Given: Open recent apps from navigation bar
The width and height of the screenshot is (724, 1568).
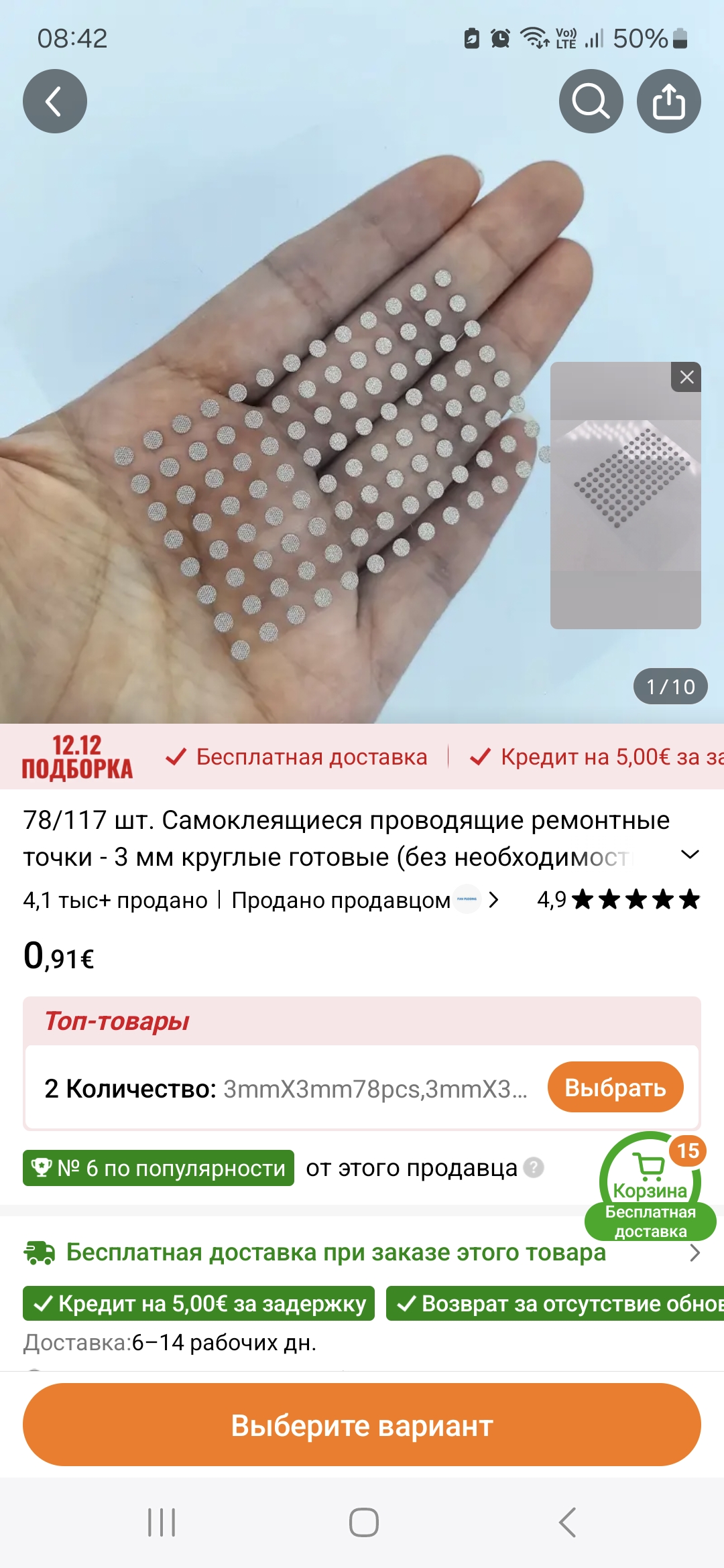Looking at the screenshot, I should (x=162, y=1522).
